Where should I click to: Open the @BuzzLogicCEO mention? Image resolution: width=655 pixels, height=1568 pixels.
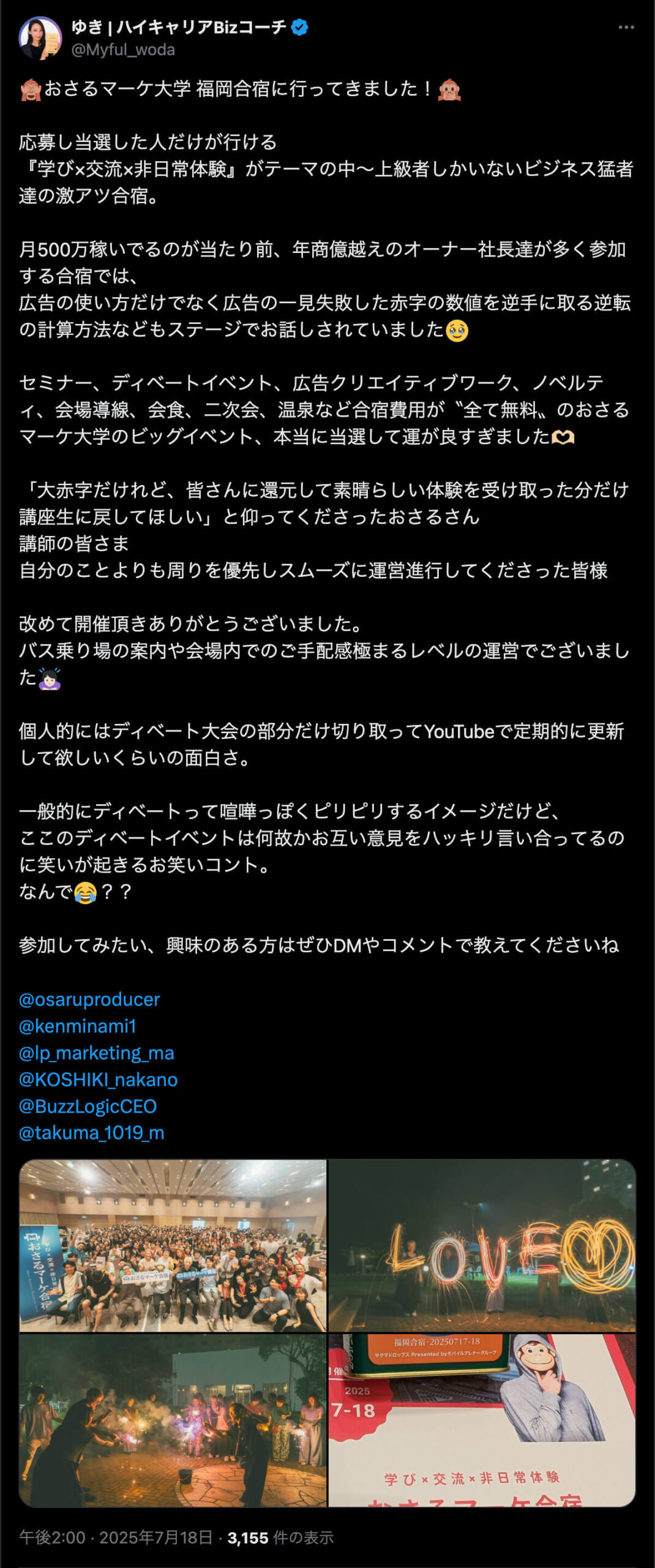88,1106
